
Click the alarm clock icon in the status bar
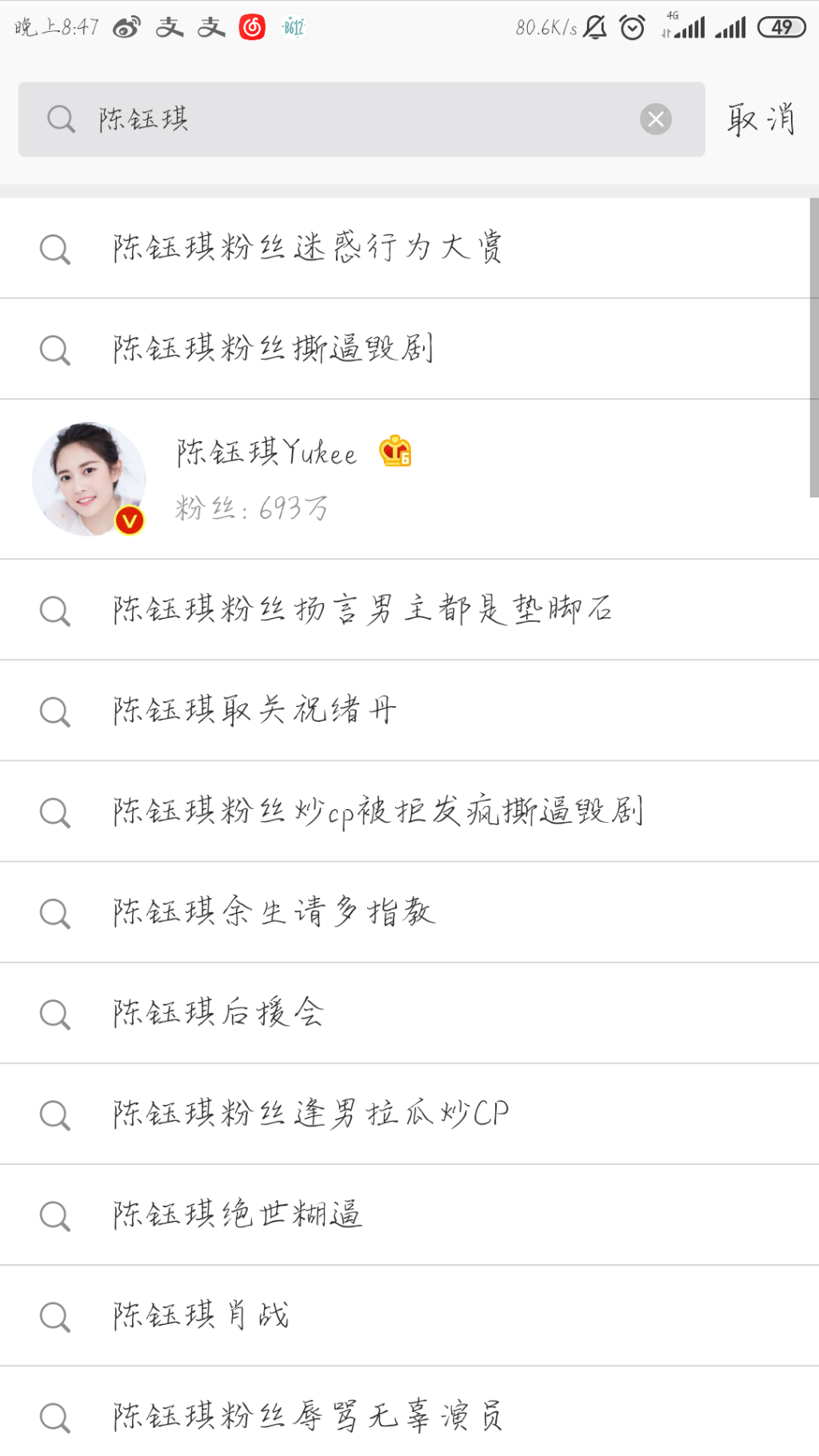629,25
